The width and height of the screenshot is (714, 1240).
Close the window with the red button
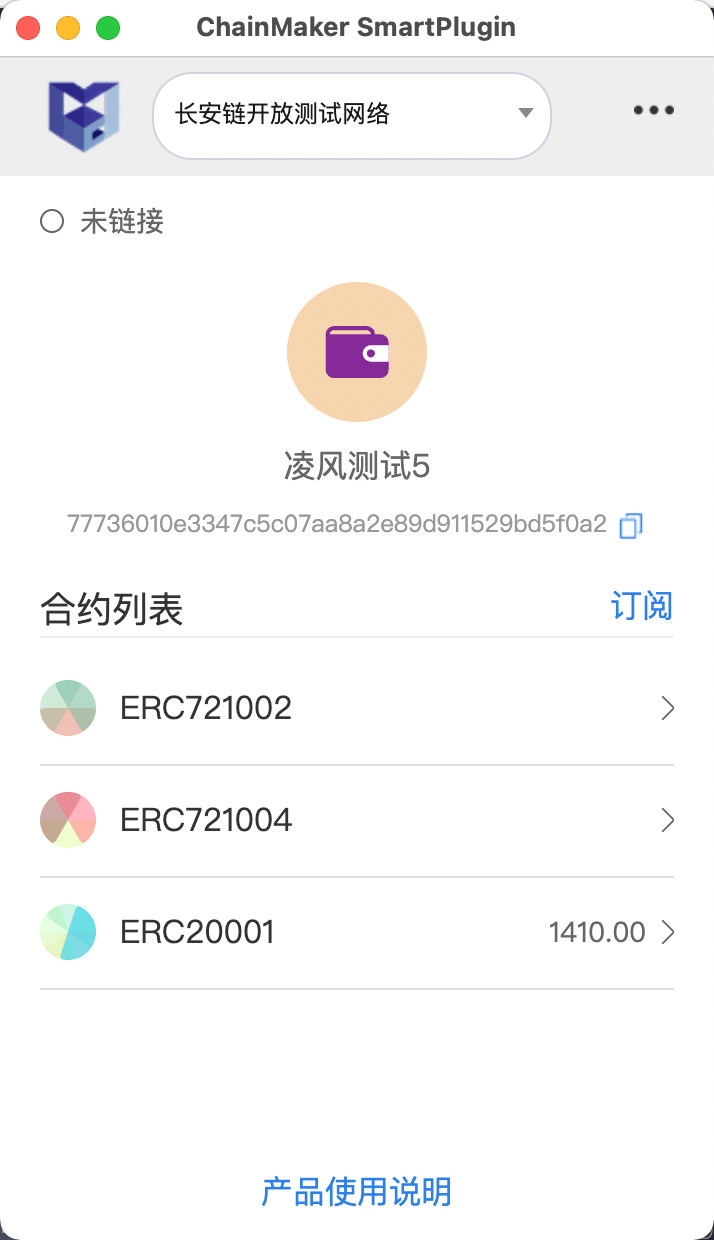28,28
